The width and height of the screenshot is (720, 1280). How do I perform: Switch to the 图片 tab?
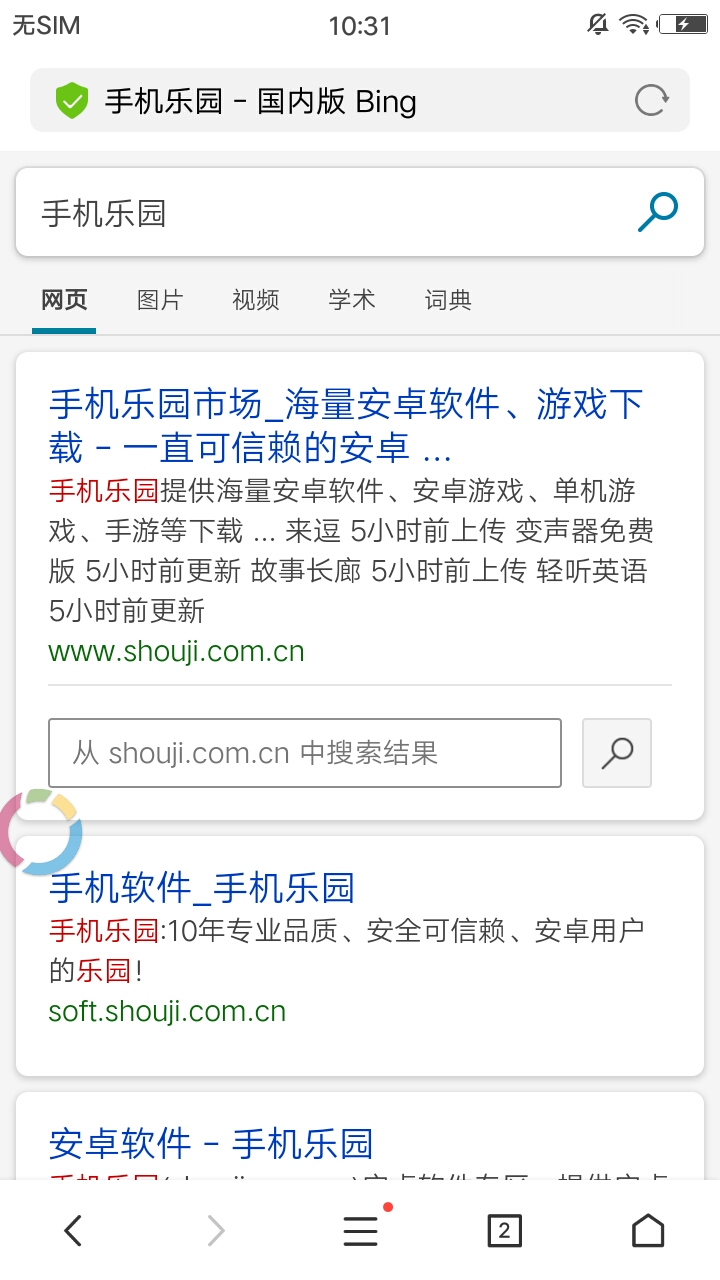click(x=160, y=299)
